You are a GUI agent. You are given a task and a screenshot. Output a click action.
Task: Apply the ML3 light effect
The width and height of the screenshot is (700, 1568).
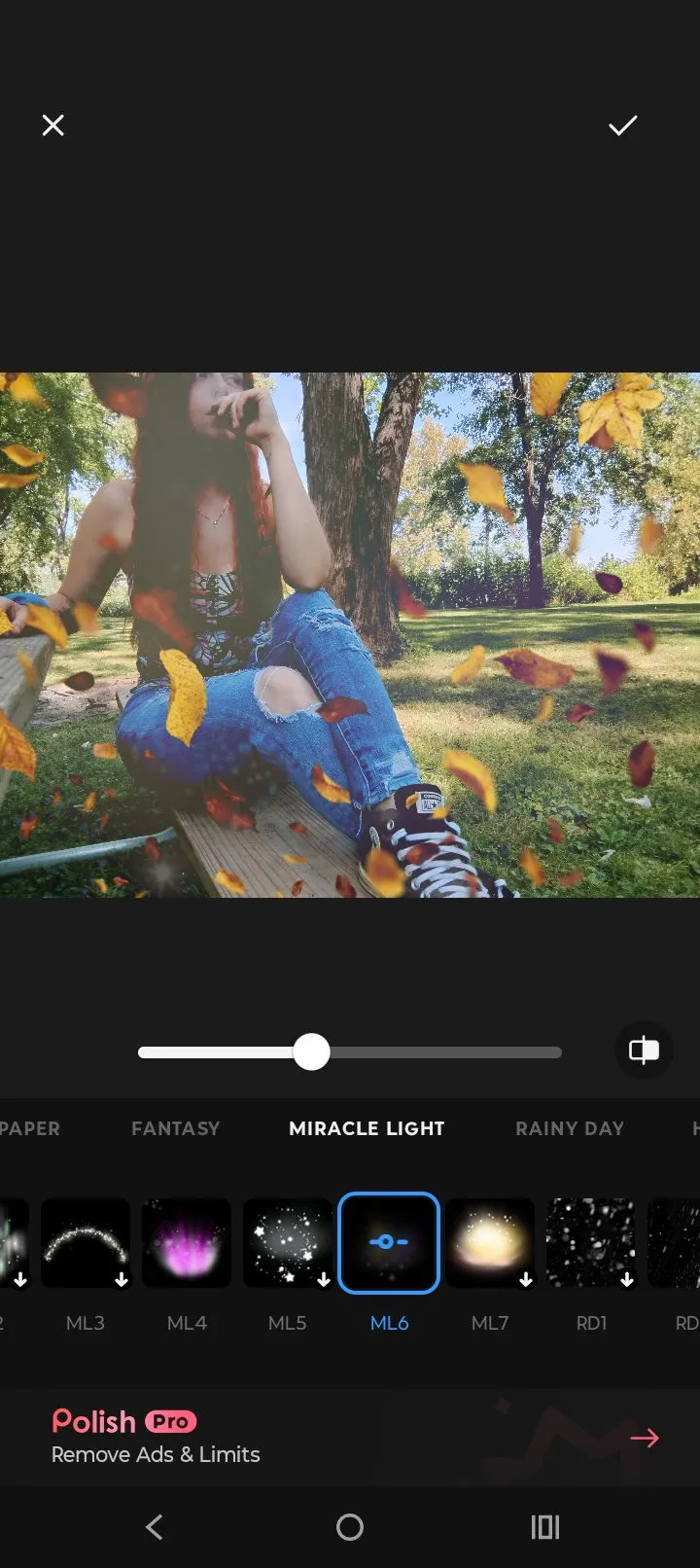86,1243
